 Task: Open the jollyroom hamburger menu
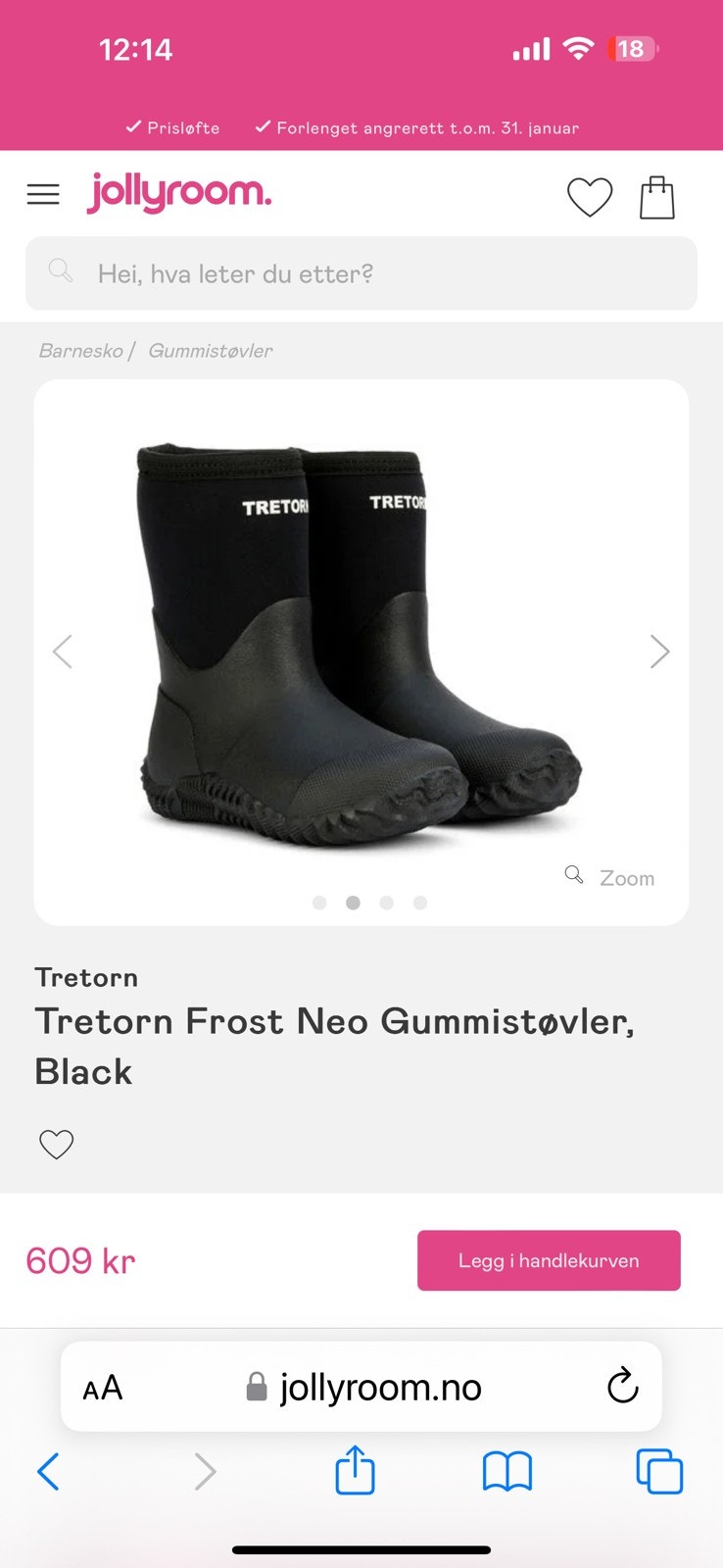[x=43, y=194]
